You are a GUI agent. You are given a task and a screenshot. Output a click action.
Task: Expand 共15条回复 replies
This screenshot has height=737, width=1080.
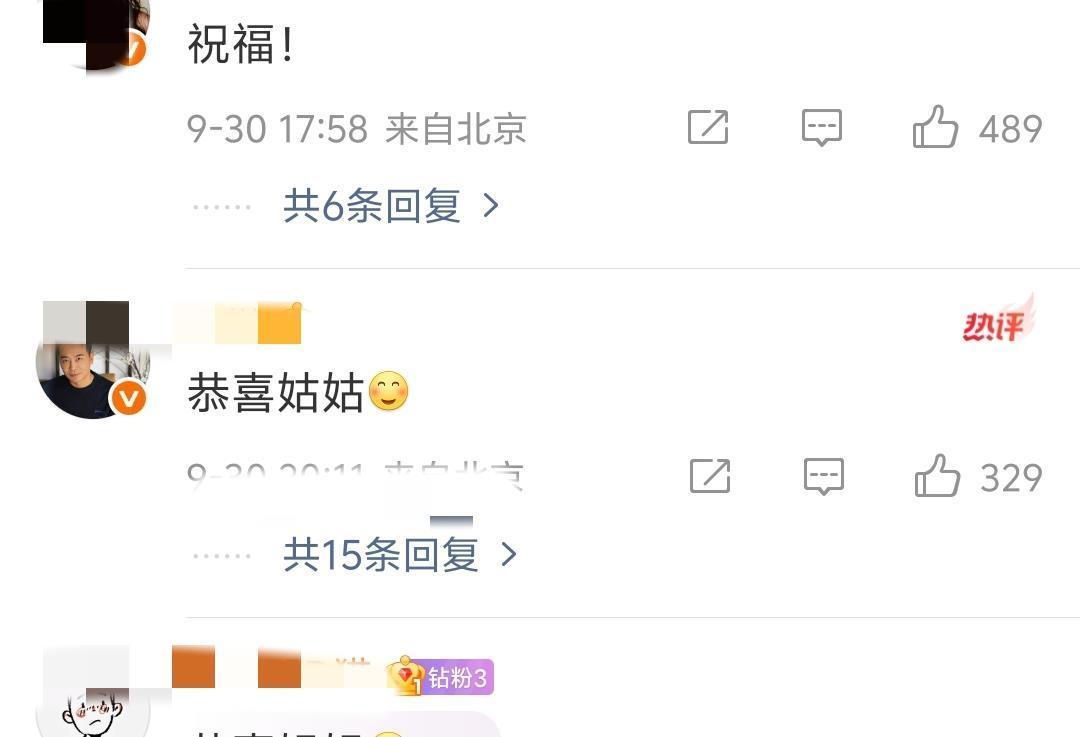399,554
